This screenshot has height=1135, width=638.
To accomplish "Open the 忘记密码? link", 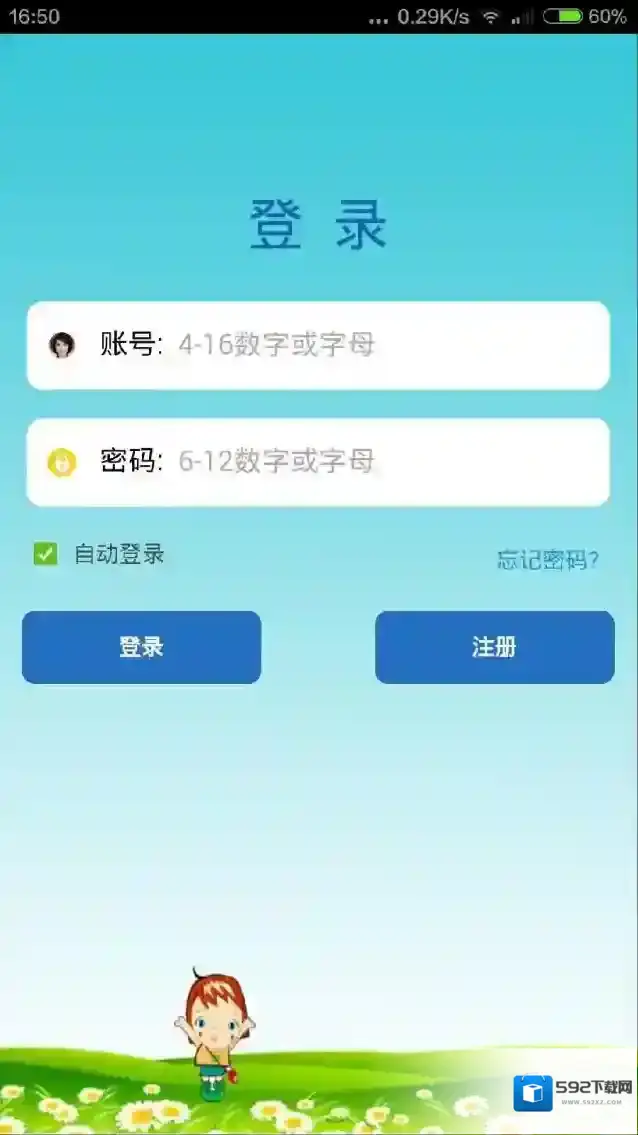I will click(548, 560).
